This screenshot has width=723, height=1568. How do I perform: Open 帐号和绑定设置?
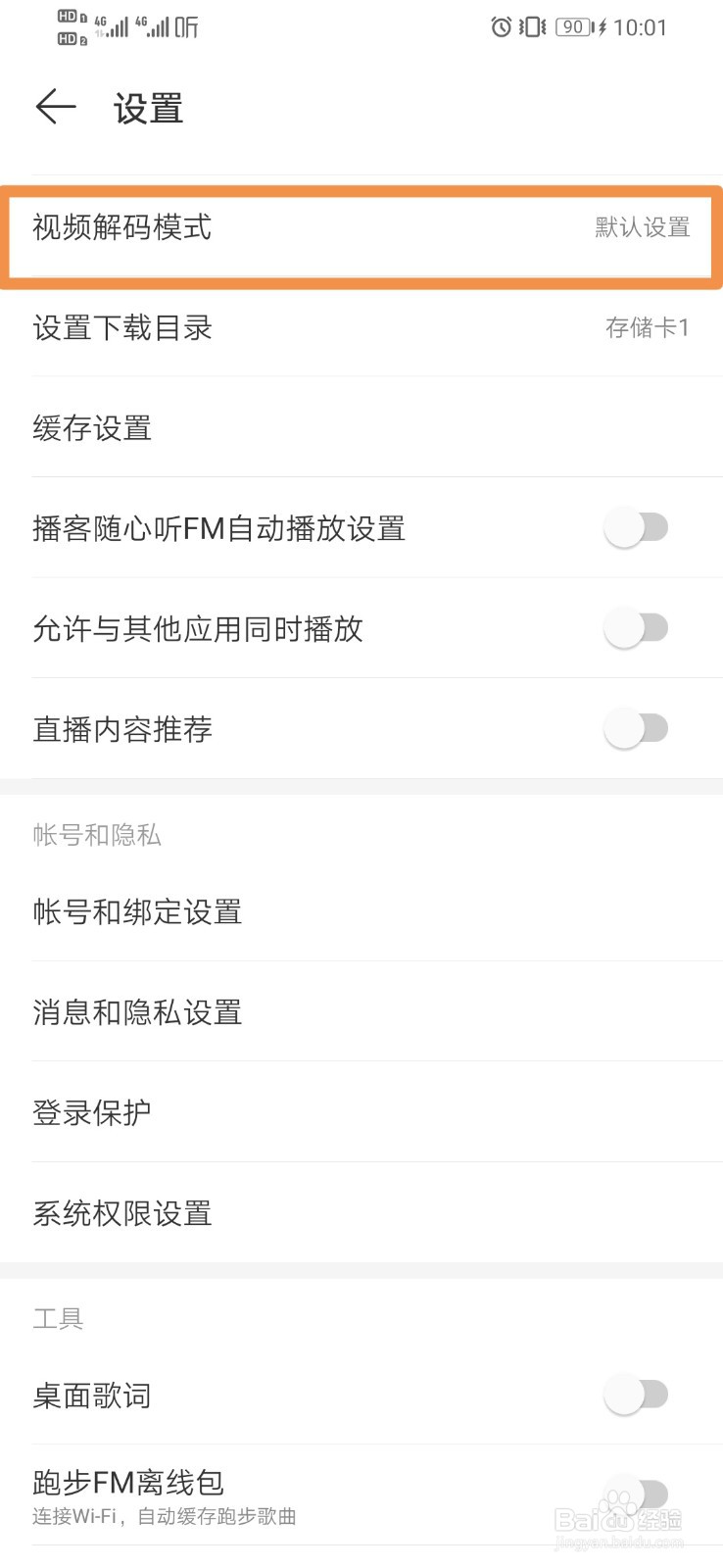point(361,912)
